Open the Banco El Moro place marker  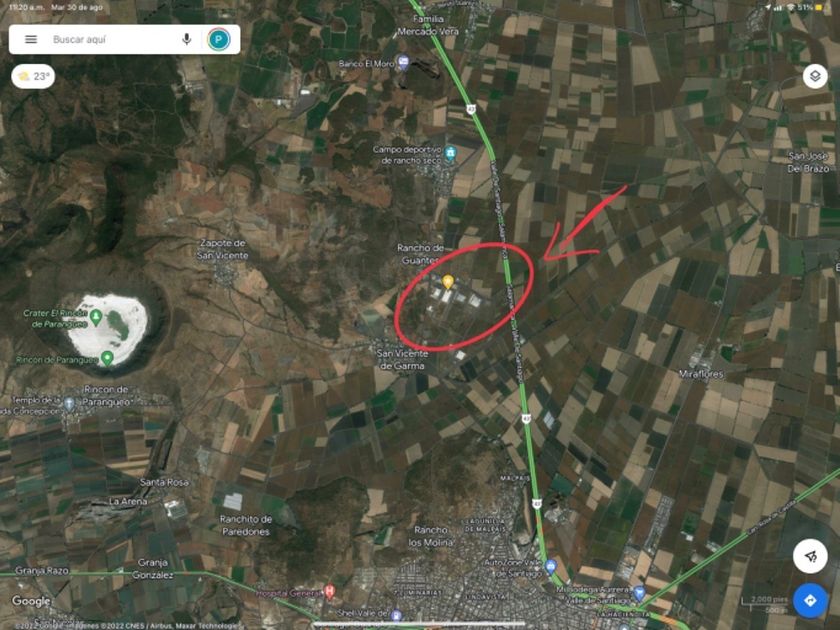403,63
